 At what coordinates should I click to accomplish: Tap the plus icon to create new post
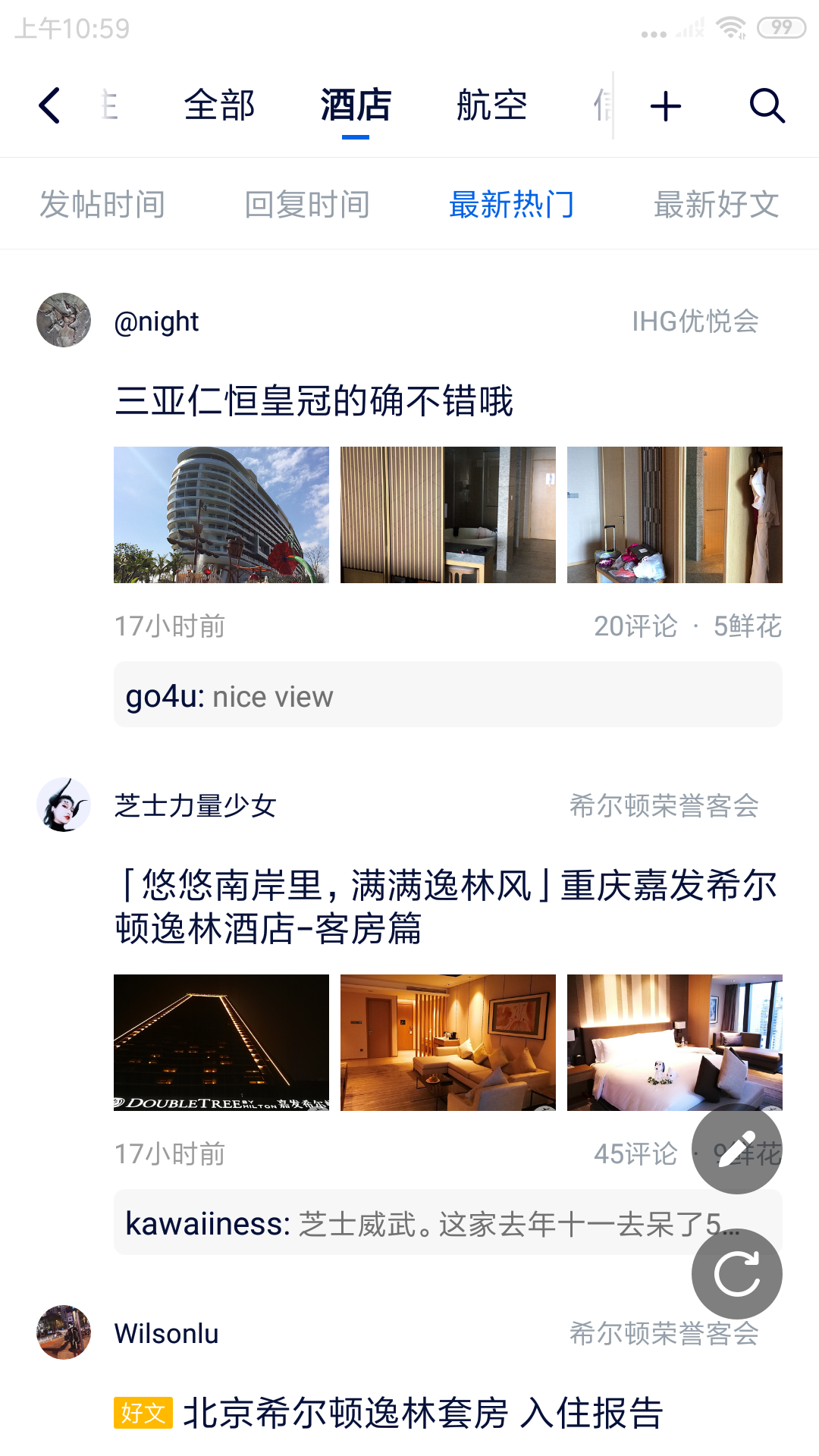664,106
